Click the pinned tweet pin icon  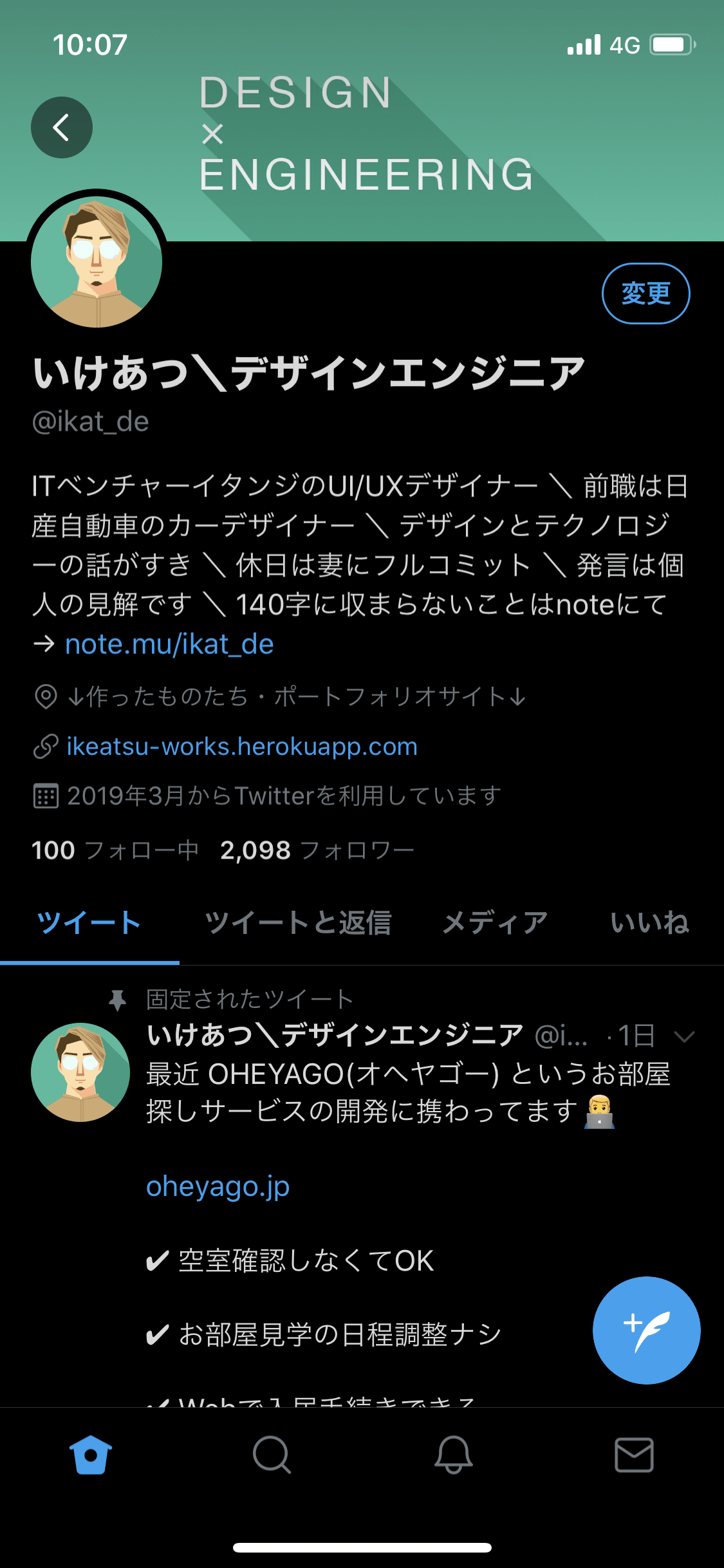click(x=118, y=999)
